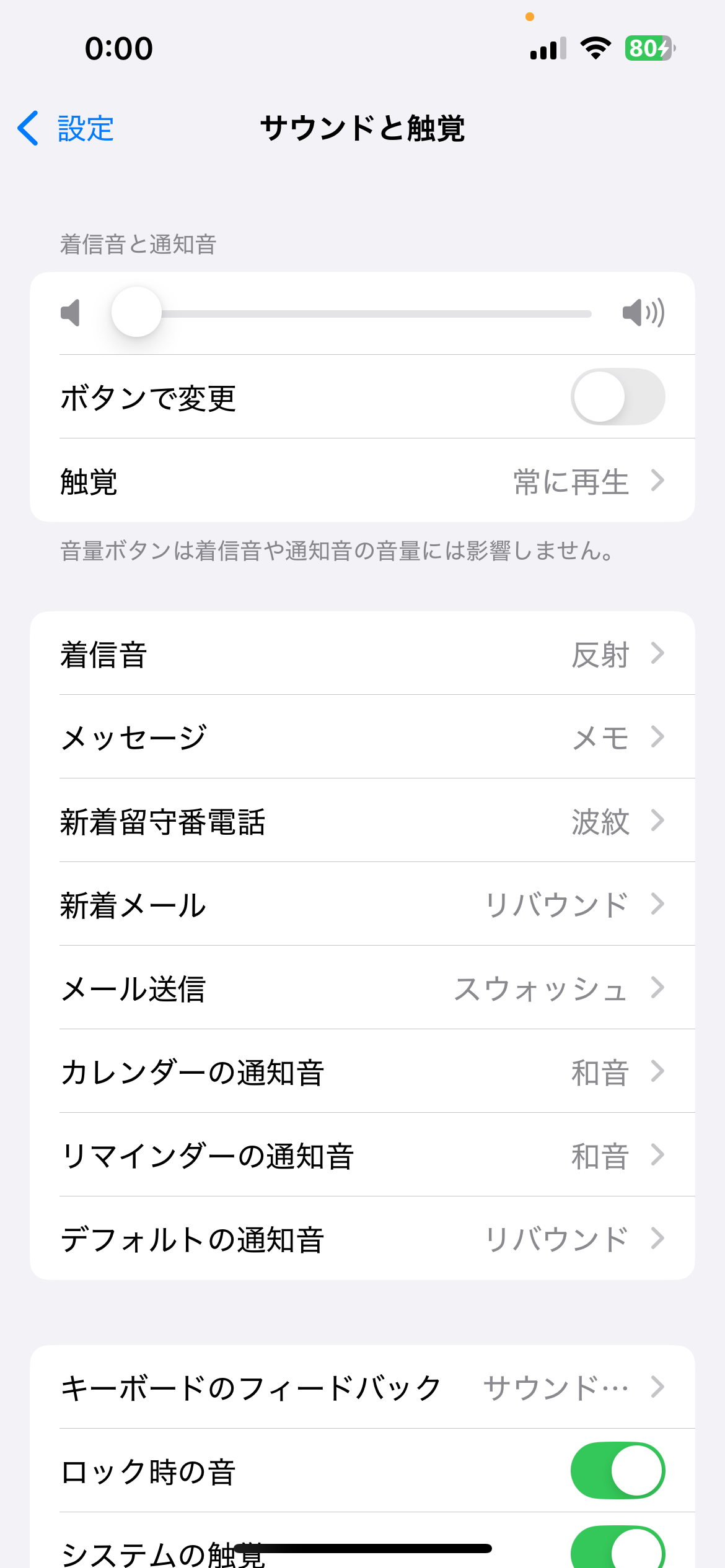This screenshot has width=725, height=1568.
Task: Disable システムの触覚 switch
Action: pyautogui.click(x=617, y=1548)
